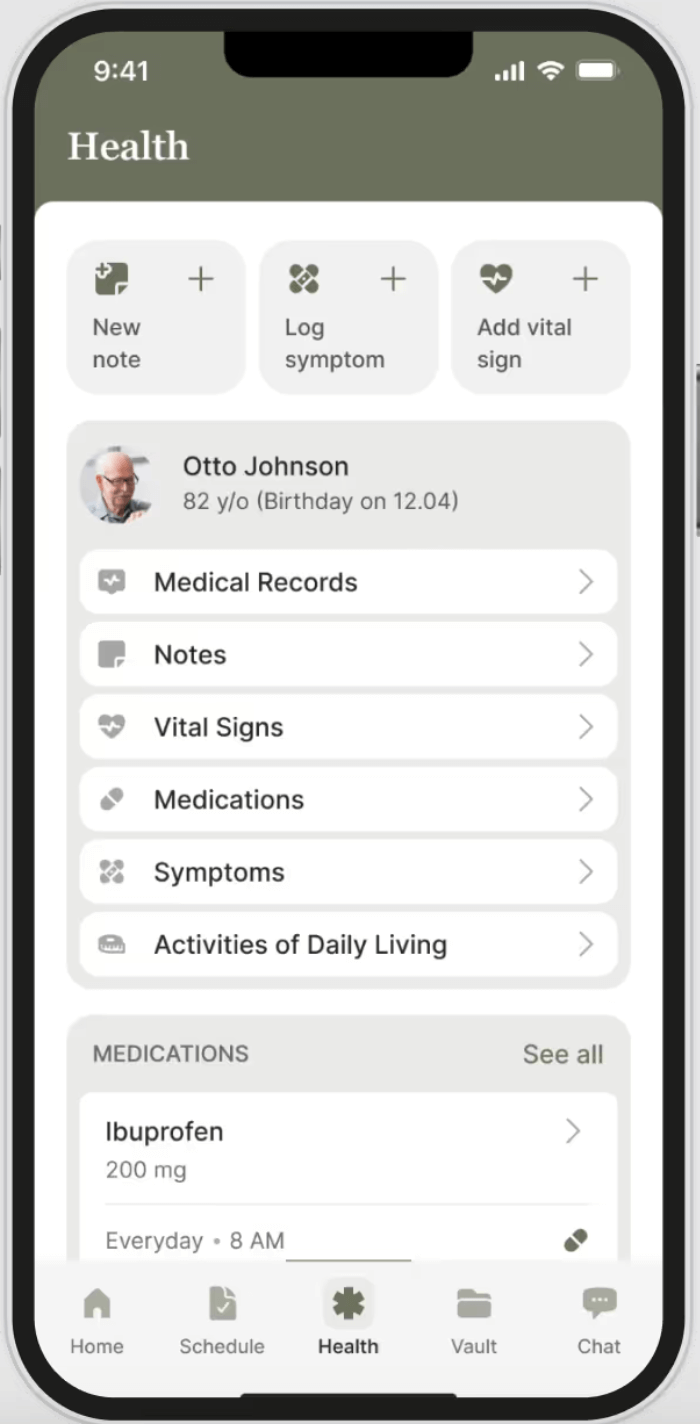Create a new note
Viewport: 700px width, 1424px height.
point(156,317)
